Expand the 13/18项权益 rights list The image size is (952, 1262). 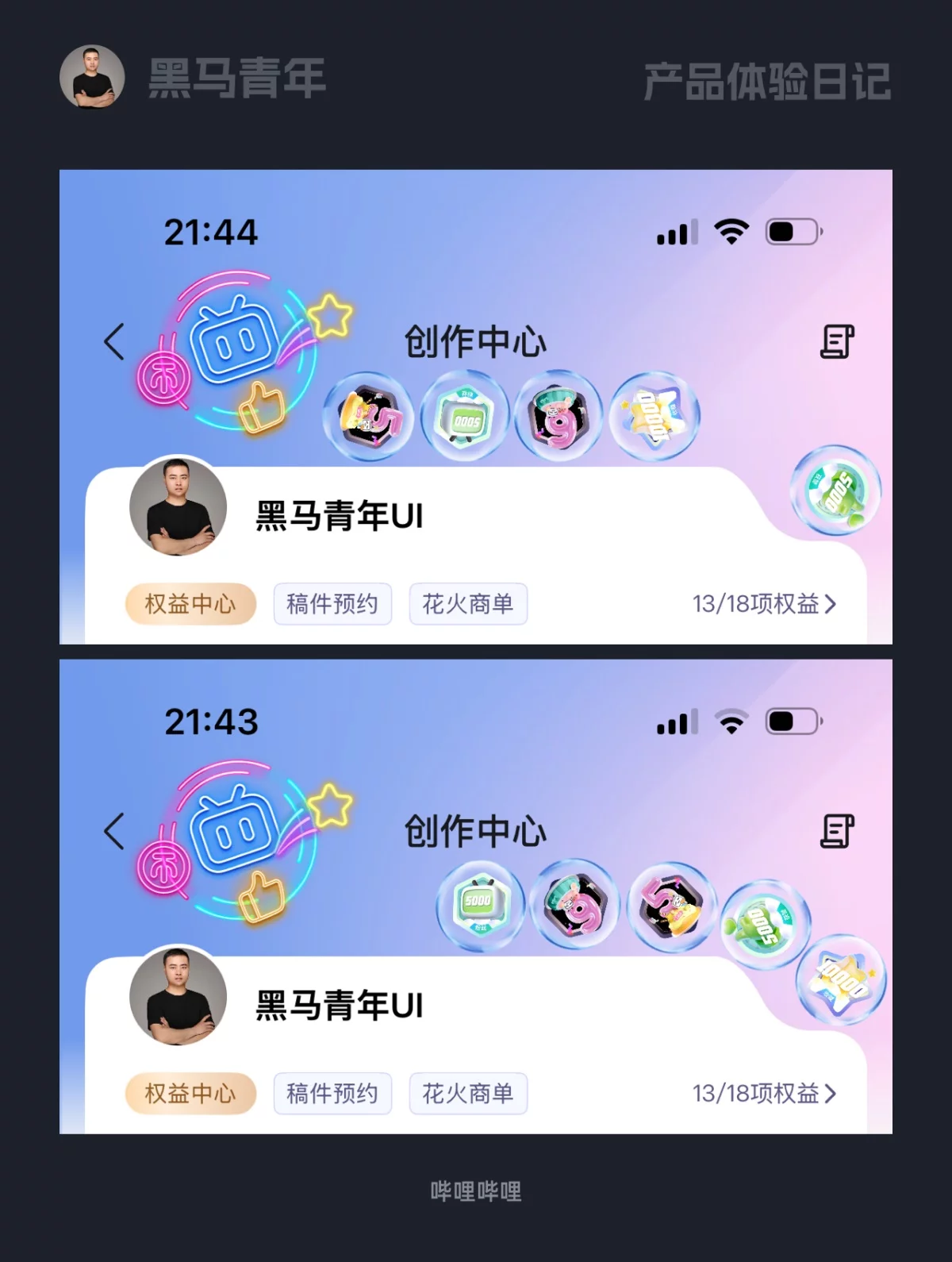pos(763,604)
